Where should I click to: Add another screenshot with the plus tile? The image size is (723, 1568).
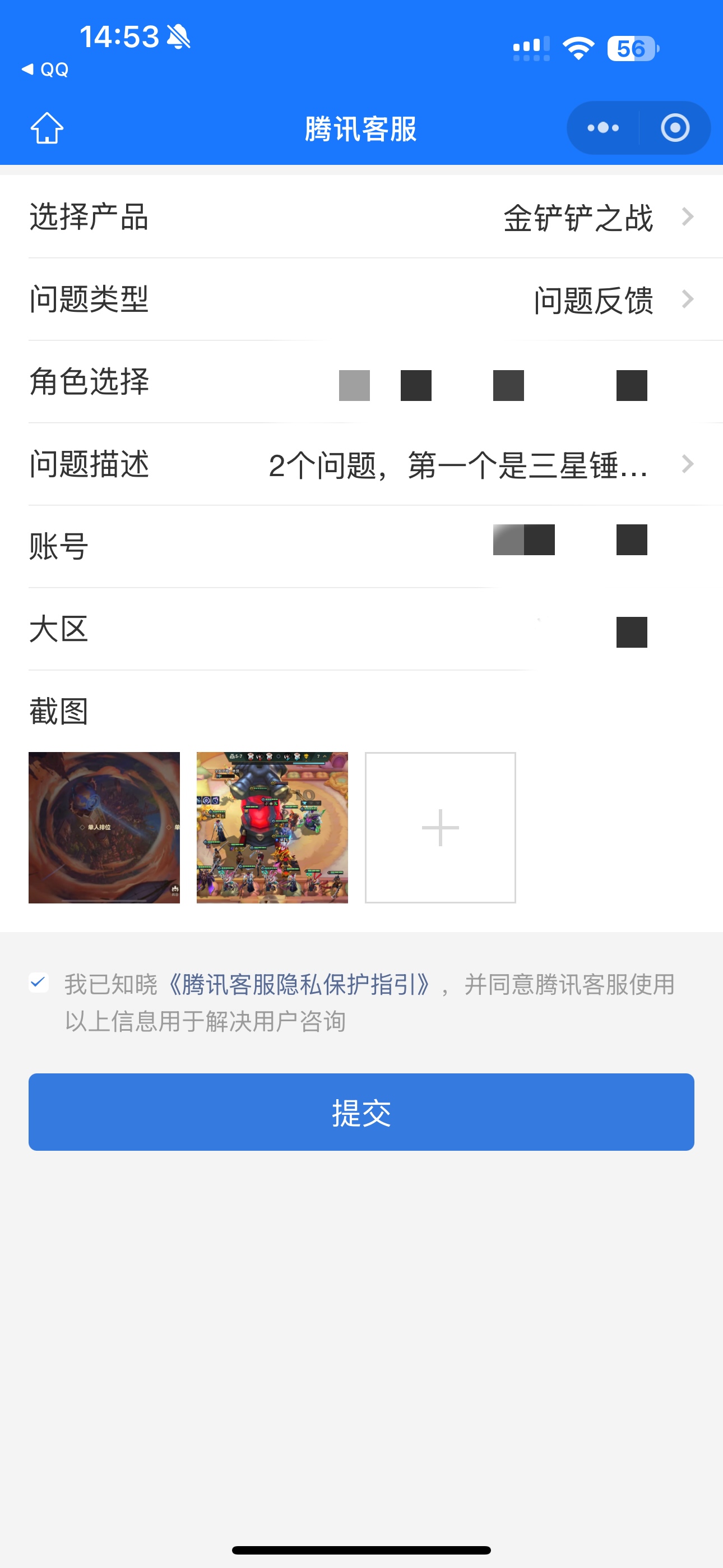(x=440, y=827)
